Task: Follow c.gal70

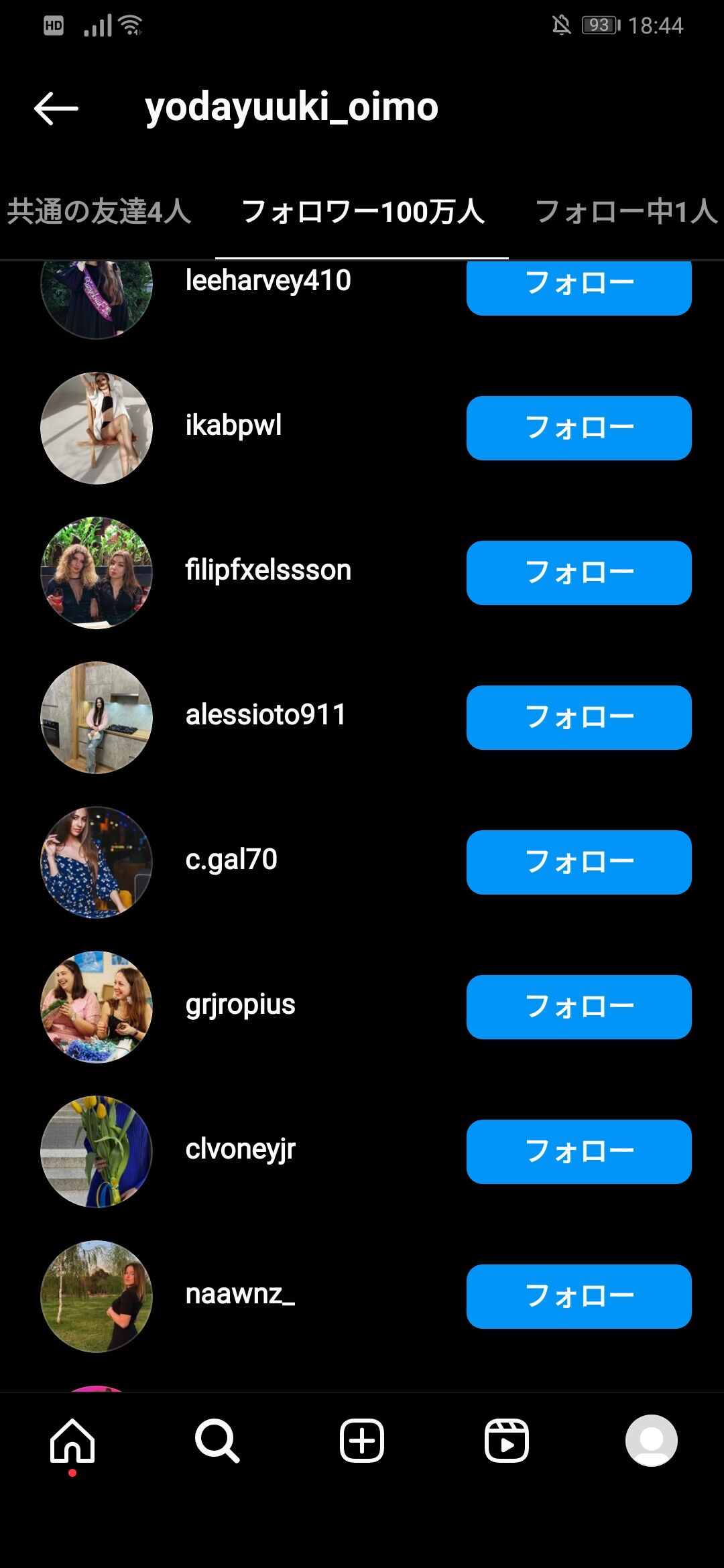Action: (x=579, y=862)
